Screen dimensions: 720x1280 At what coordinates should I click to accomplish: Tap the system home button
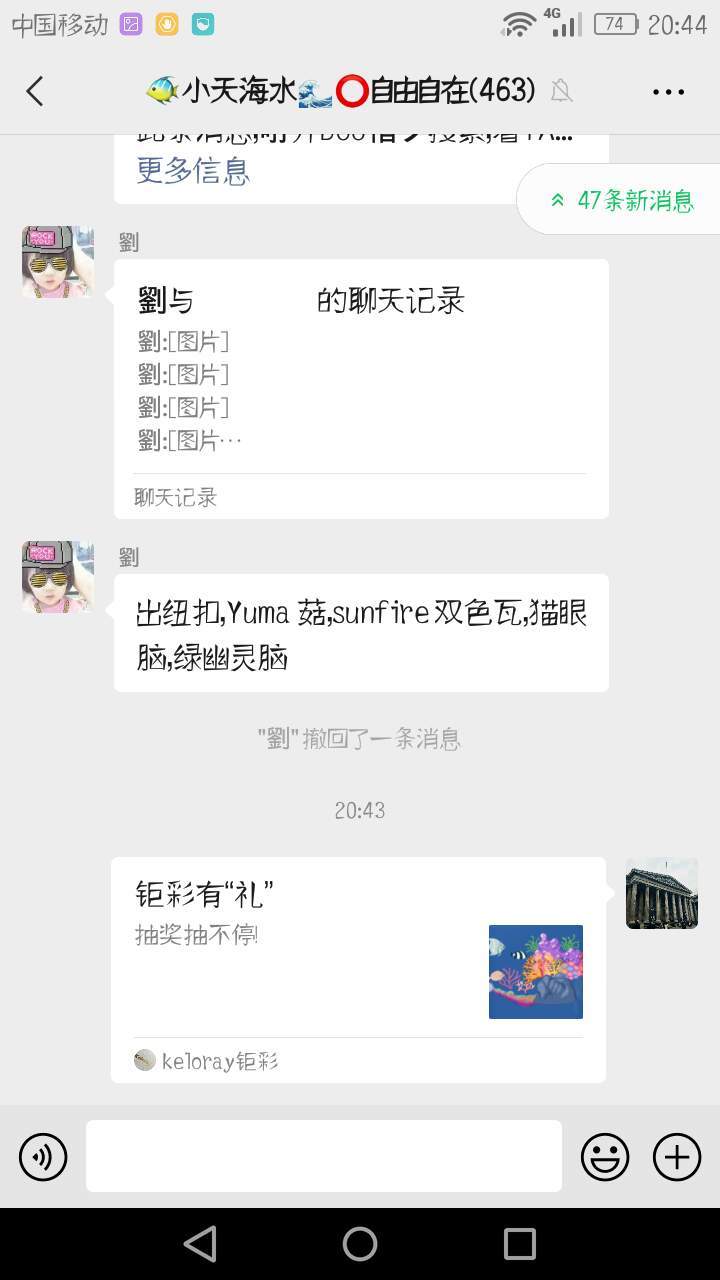(360, 1244)
